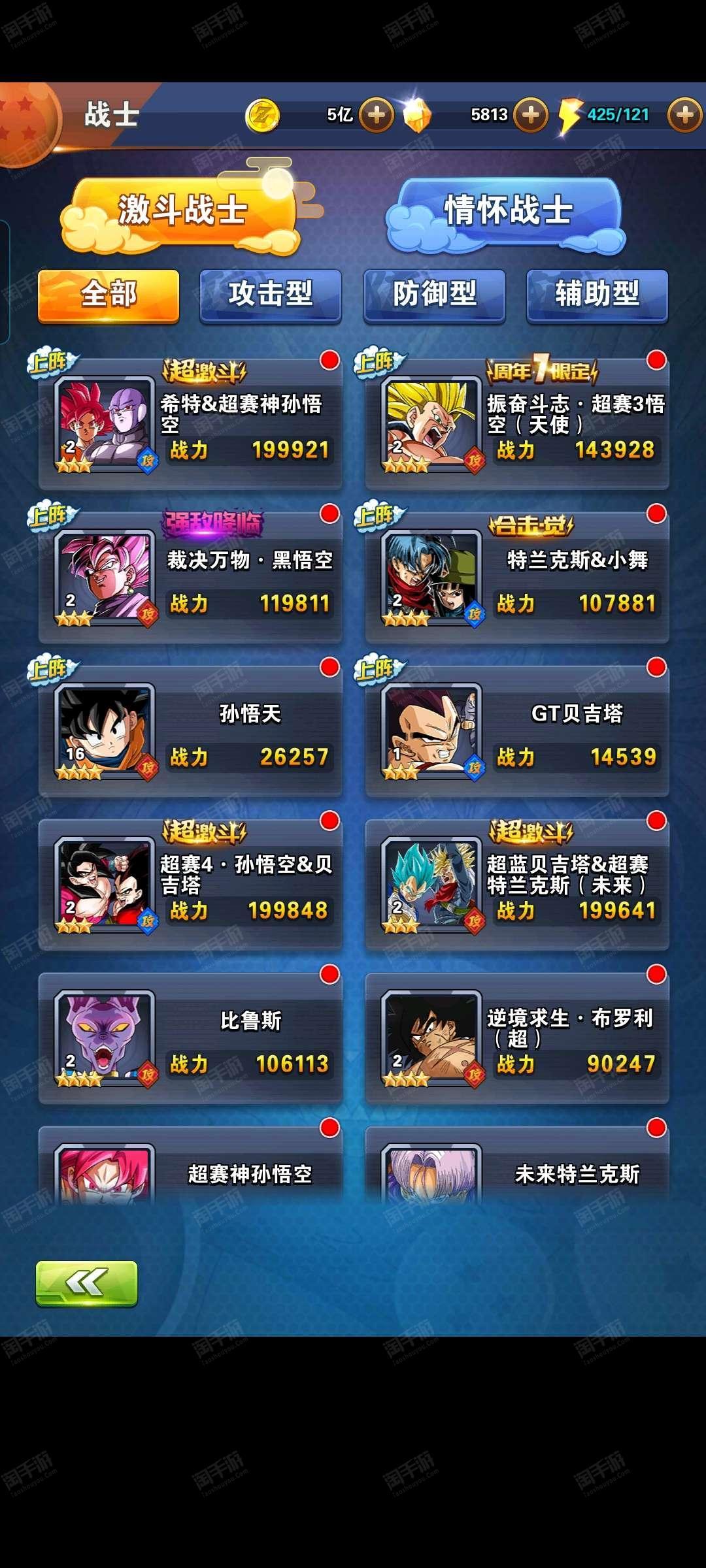This screenshot has height=1568, width=706.
Task: Tap the plus button next to 5亿 coins
Action: coord(376,115)
